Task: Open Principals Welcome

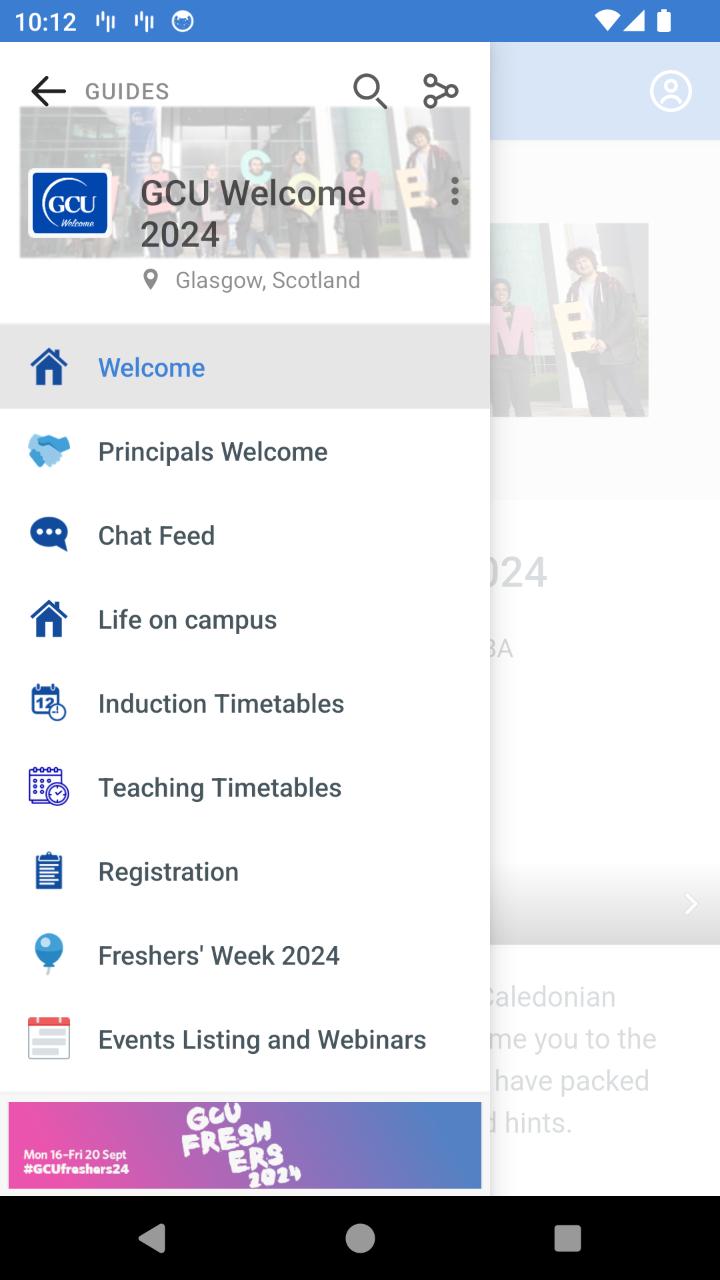Action: (245, 451)
